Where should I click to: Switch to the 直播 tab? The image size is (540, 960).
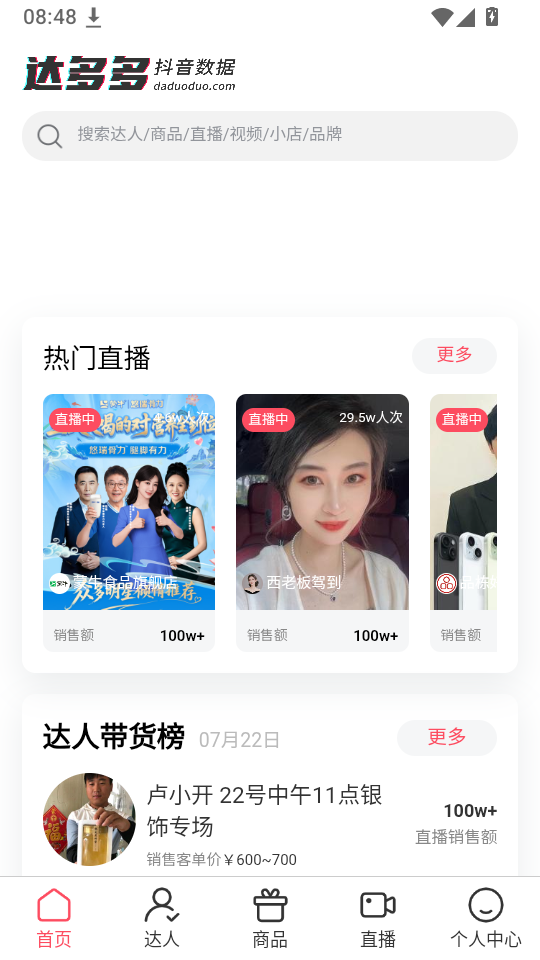pos(378,918)
